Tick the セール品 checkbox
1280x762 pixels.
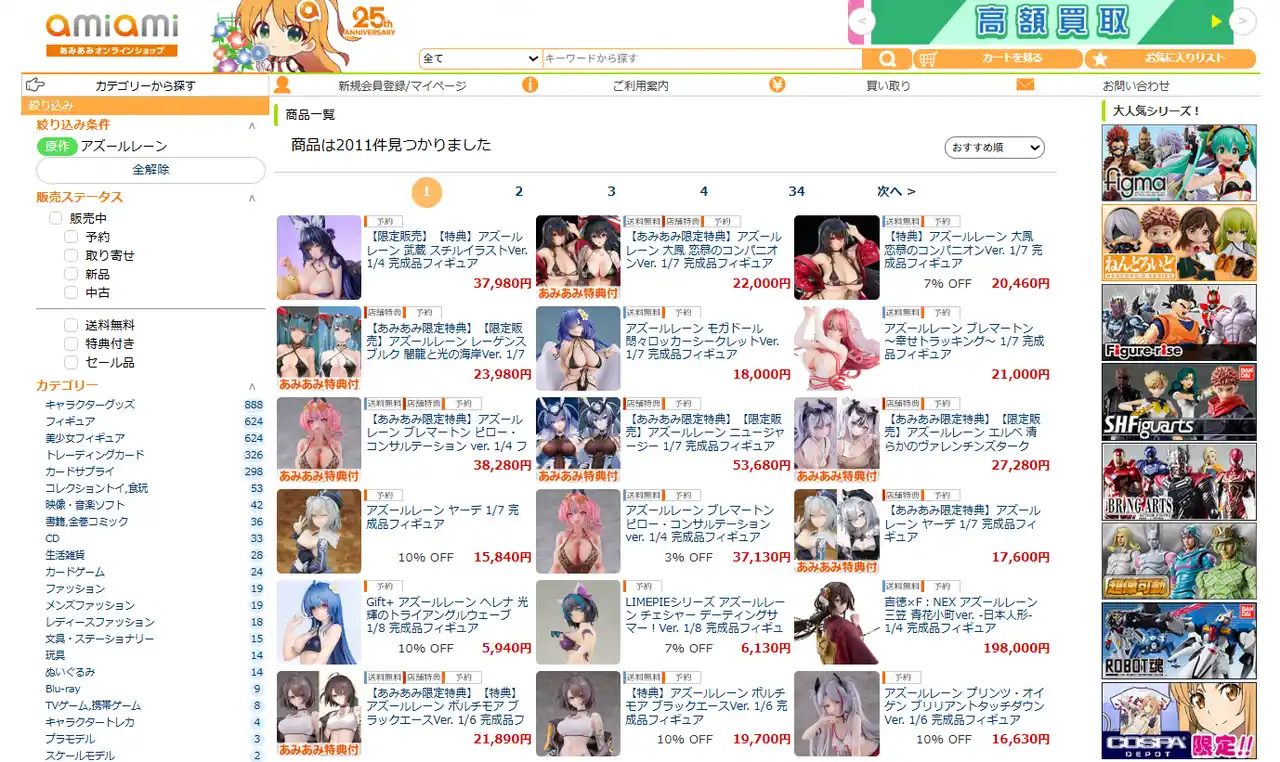pos(71,362)
